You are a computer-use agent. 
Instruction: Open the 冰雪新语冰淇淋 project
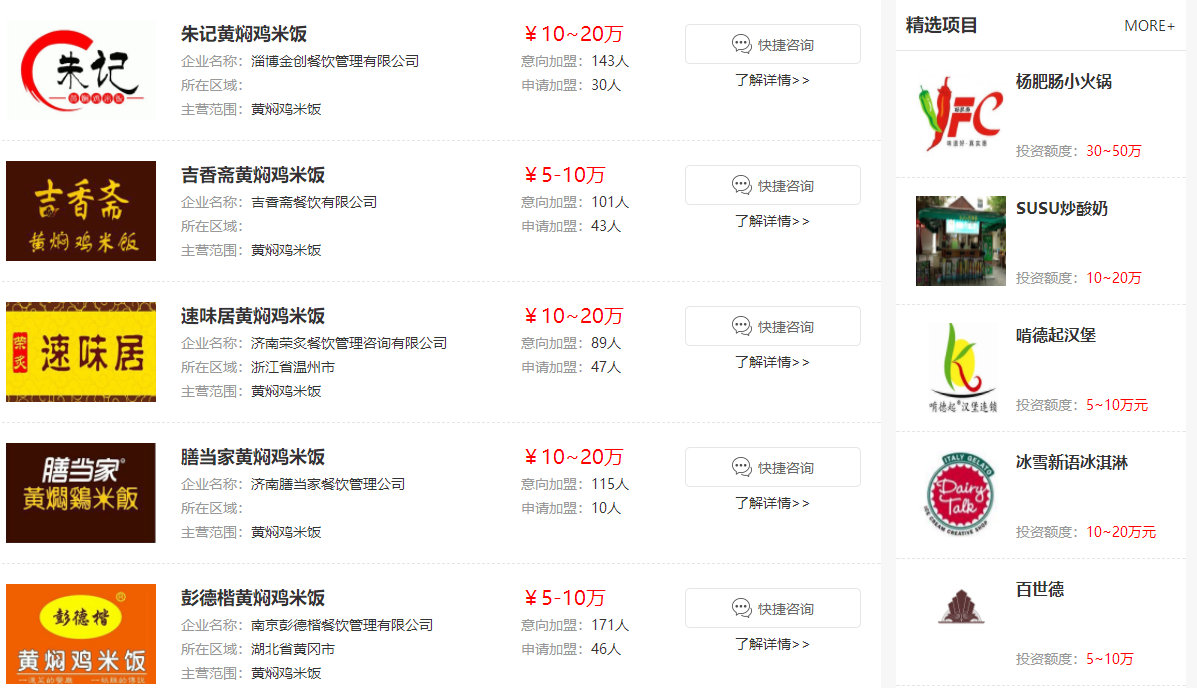[x=1071, y=463]
